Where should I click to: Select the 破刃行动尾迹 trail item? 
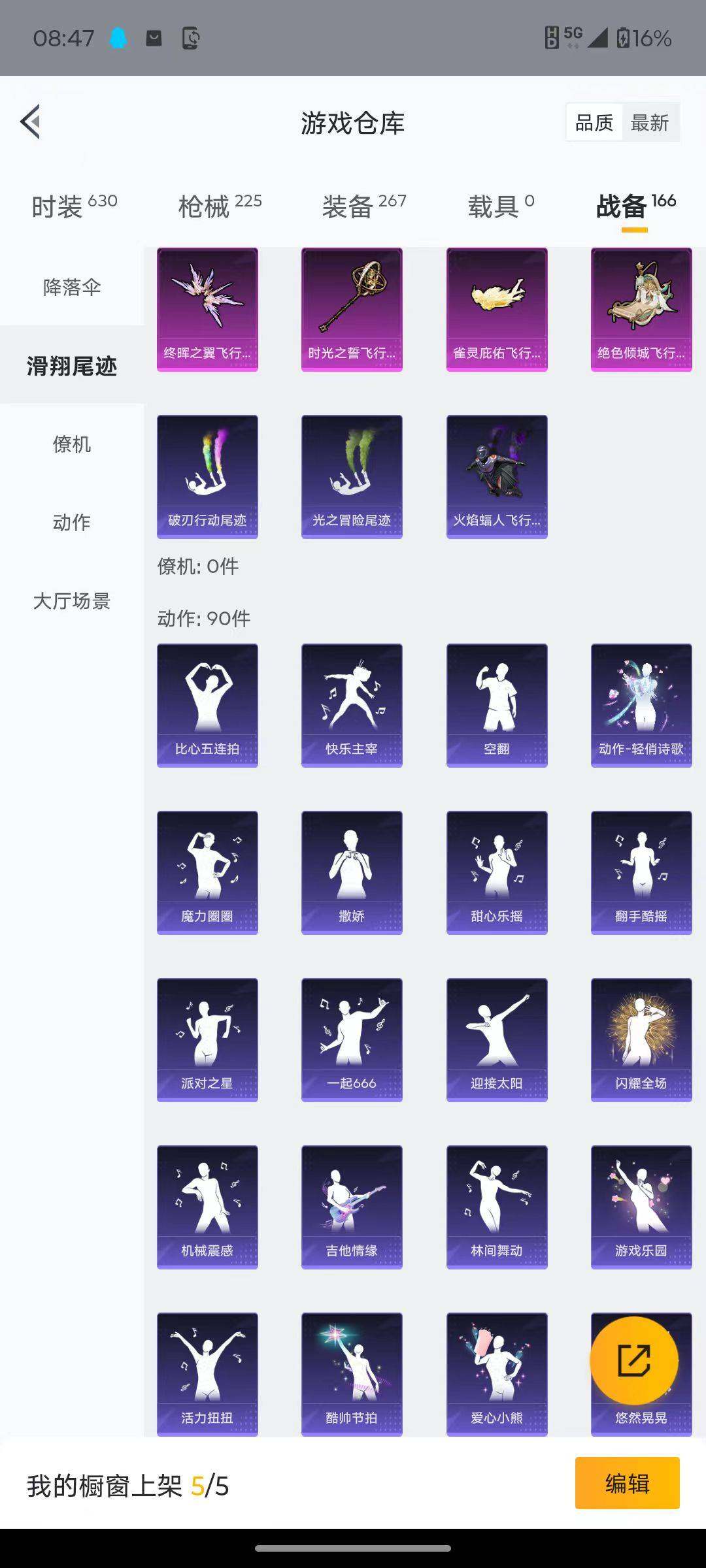click(207, 475)
